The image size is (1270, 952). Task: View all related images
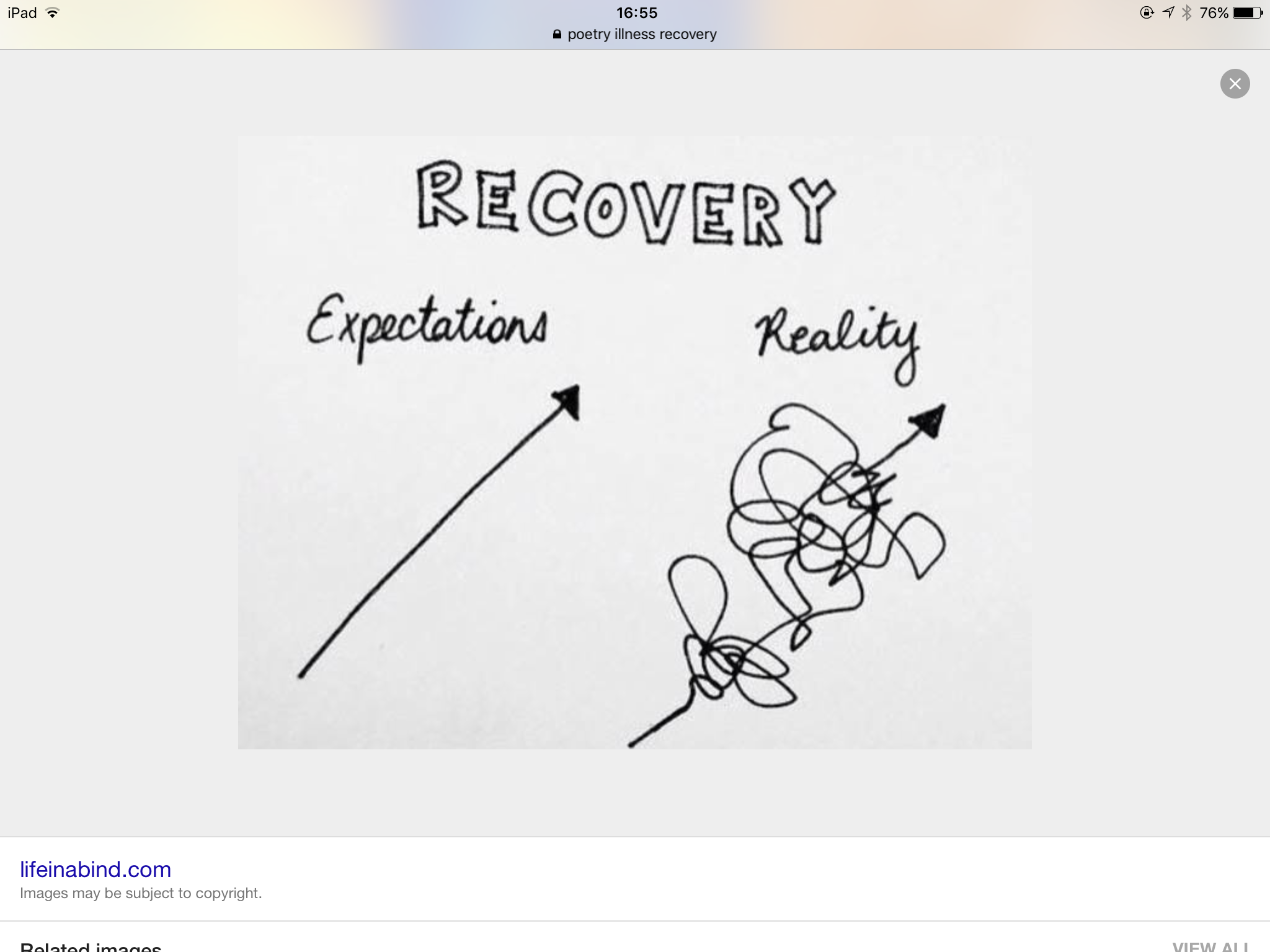[x=1210, y=946]
